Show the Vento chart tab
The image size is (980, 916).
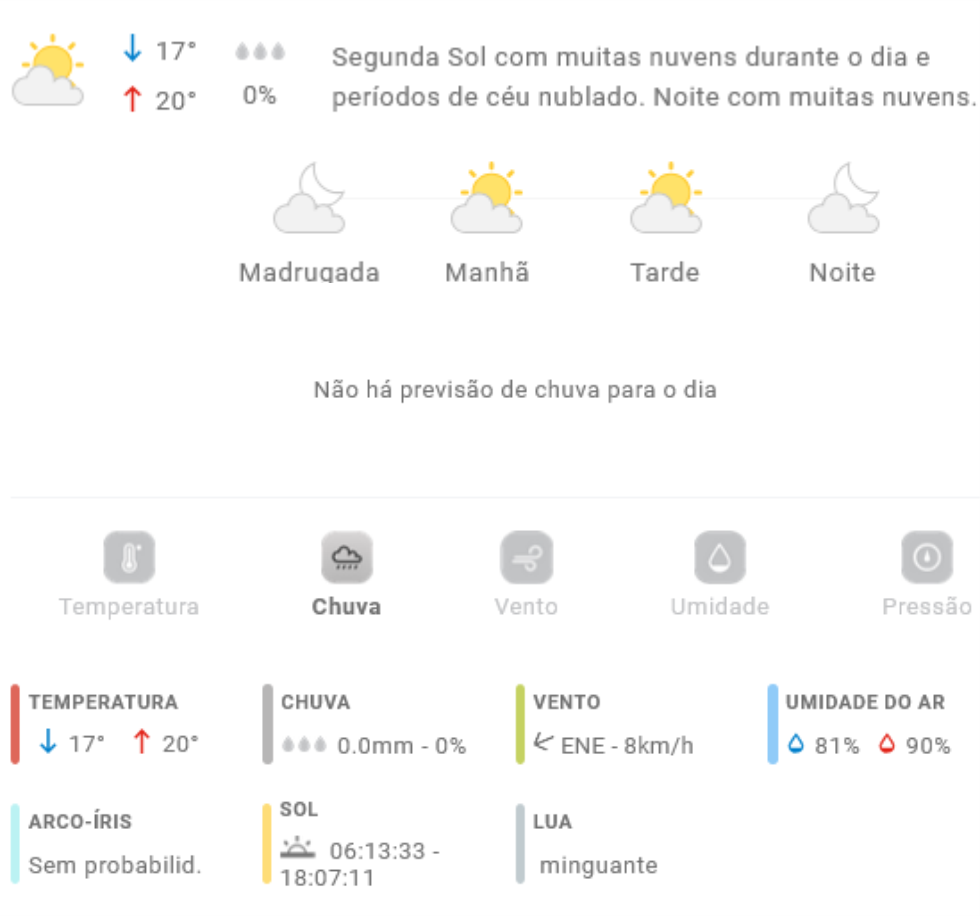(526, 574)
